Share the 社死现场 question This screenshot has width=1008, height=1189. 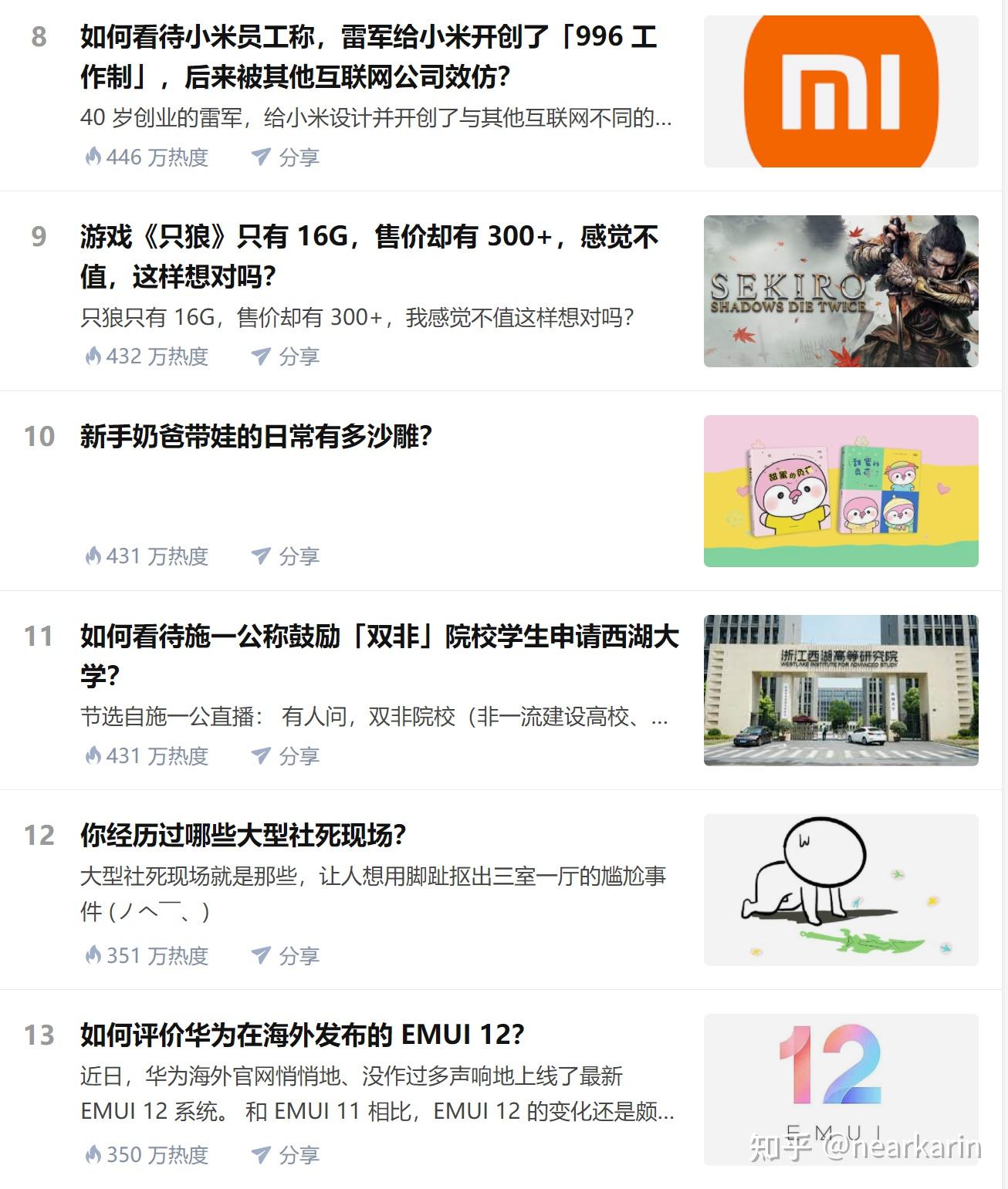[x=286, y=956]
